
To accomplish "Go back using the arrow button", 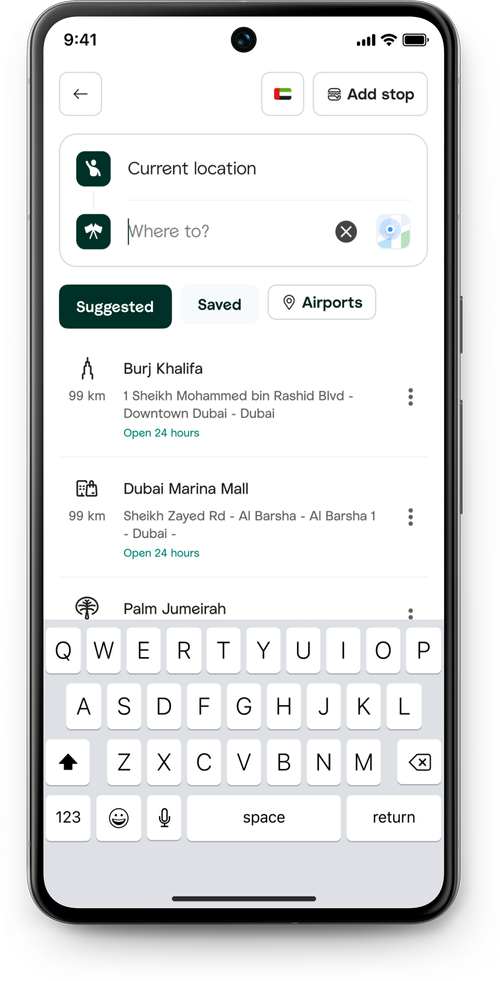I will 80,94.
